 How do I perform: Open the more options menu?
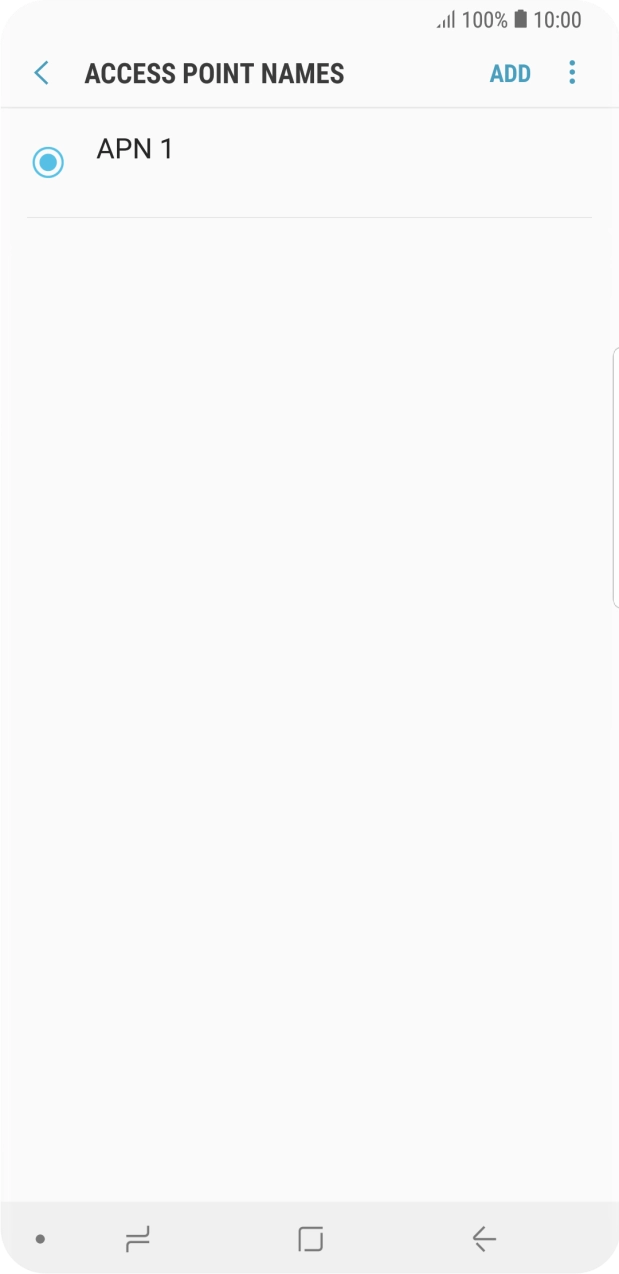572,73
